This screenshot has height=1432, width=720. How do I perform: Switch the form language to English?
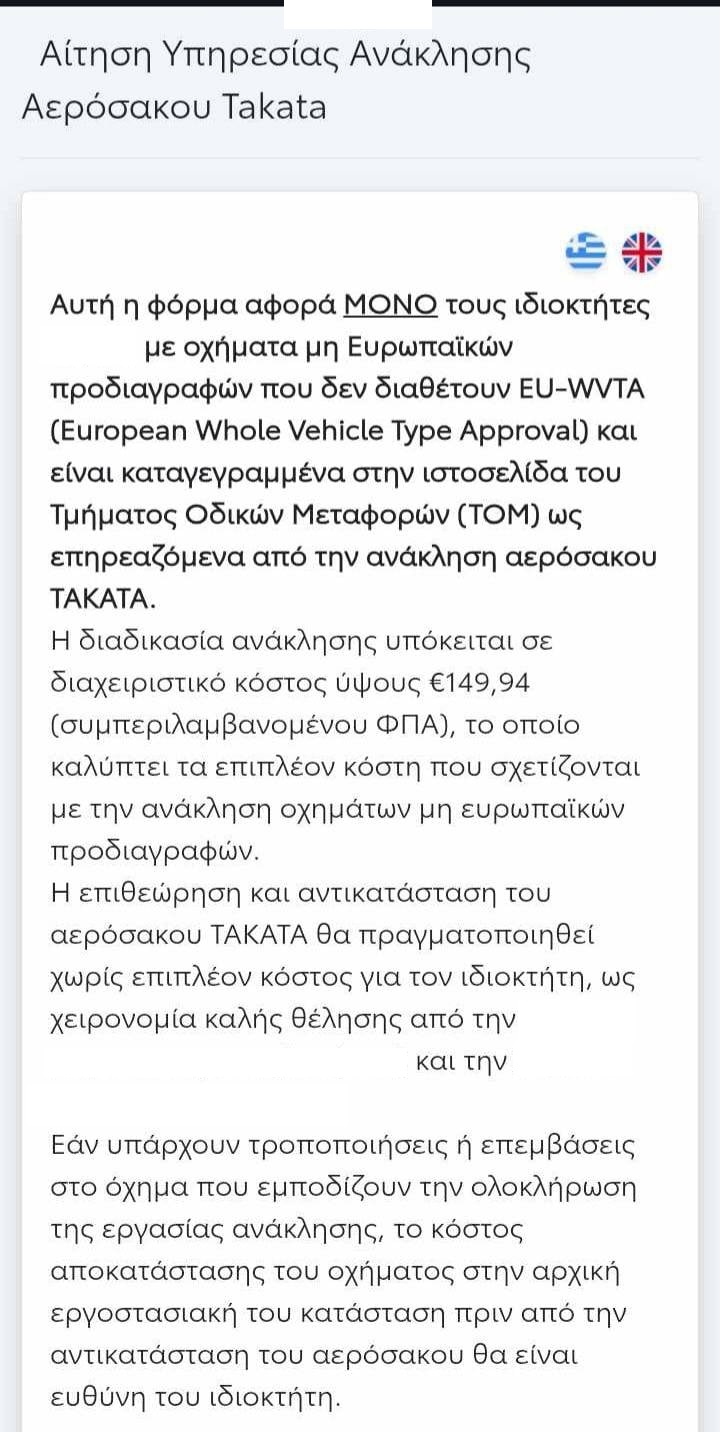click(642, 251)
